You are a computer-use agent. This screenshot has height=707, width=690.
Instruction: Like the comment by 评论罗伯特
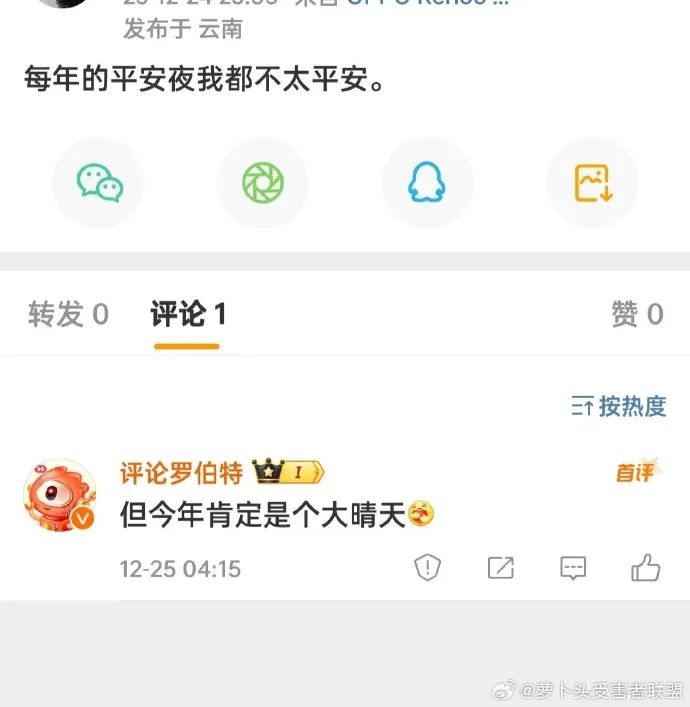(x=646, y=569)
